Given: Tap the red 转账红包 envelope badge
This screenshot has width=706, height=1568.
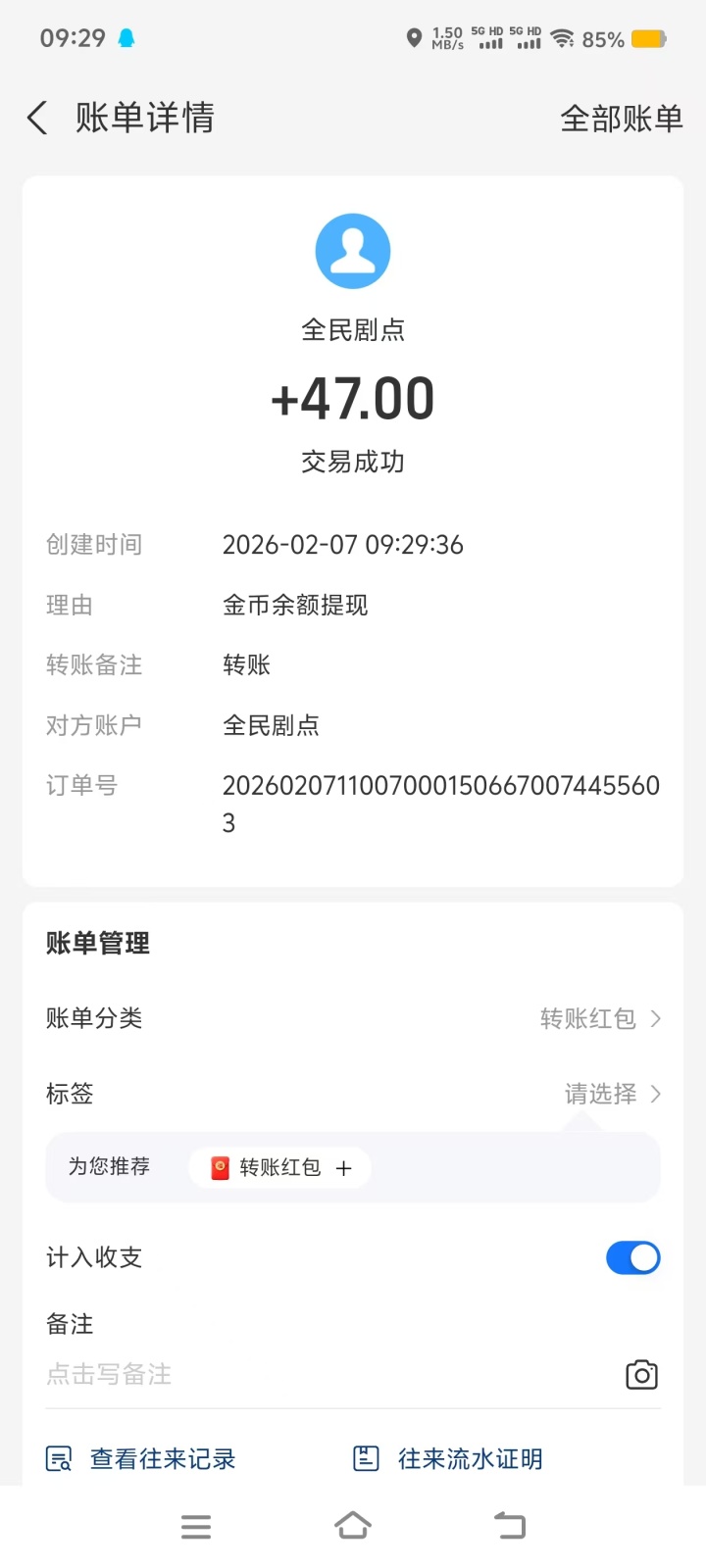Looking at the screenshot, I should coord(220,1167).
